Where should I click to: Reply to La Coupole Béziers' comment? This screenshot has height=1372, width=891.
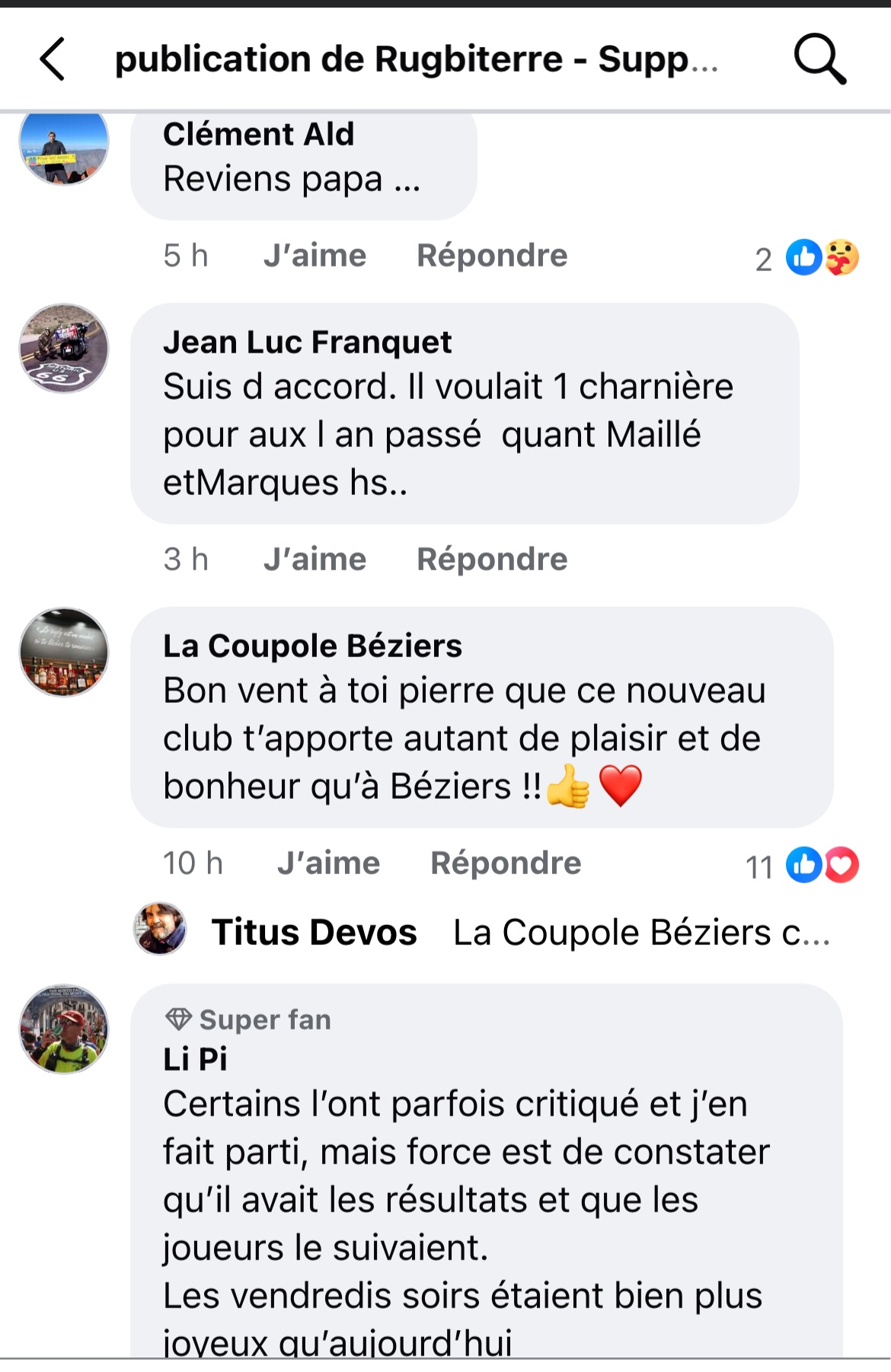point(506,863)
